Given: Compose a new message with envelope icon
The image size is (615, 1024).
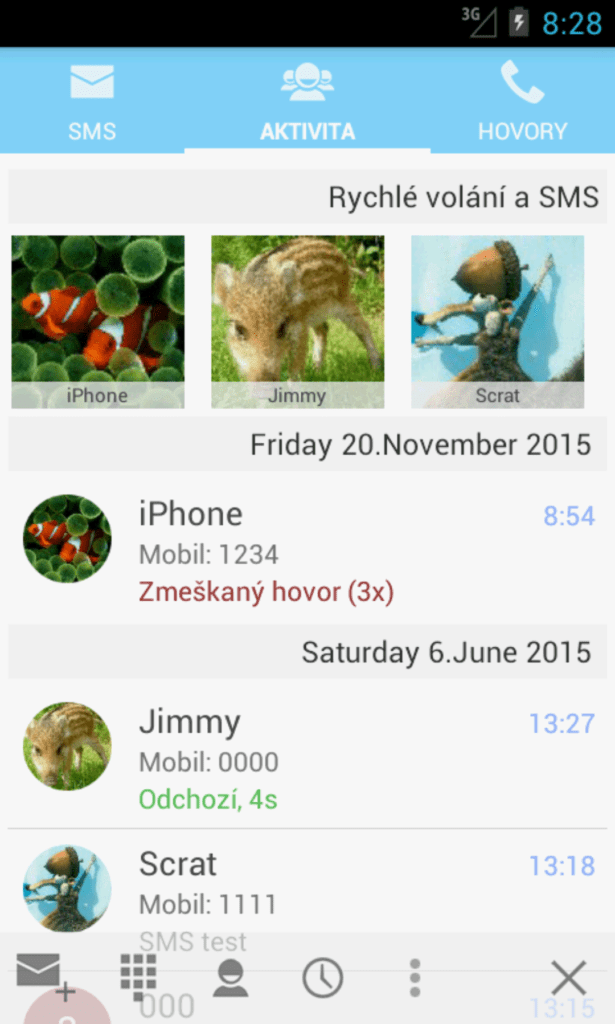Looking at the screenshot, I should pyautogui.click(x=46, y=977).
